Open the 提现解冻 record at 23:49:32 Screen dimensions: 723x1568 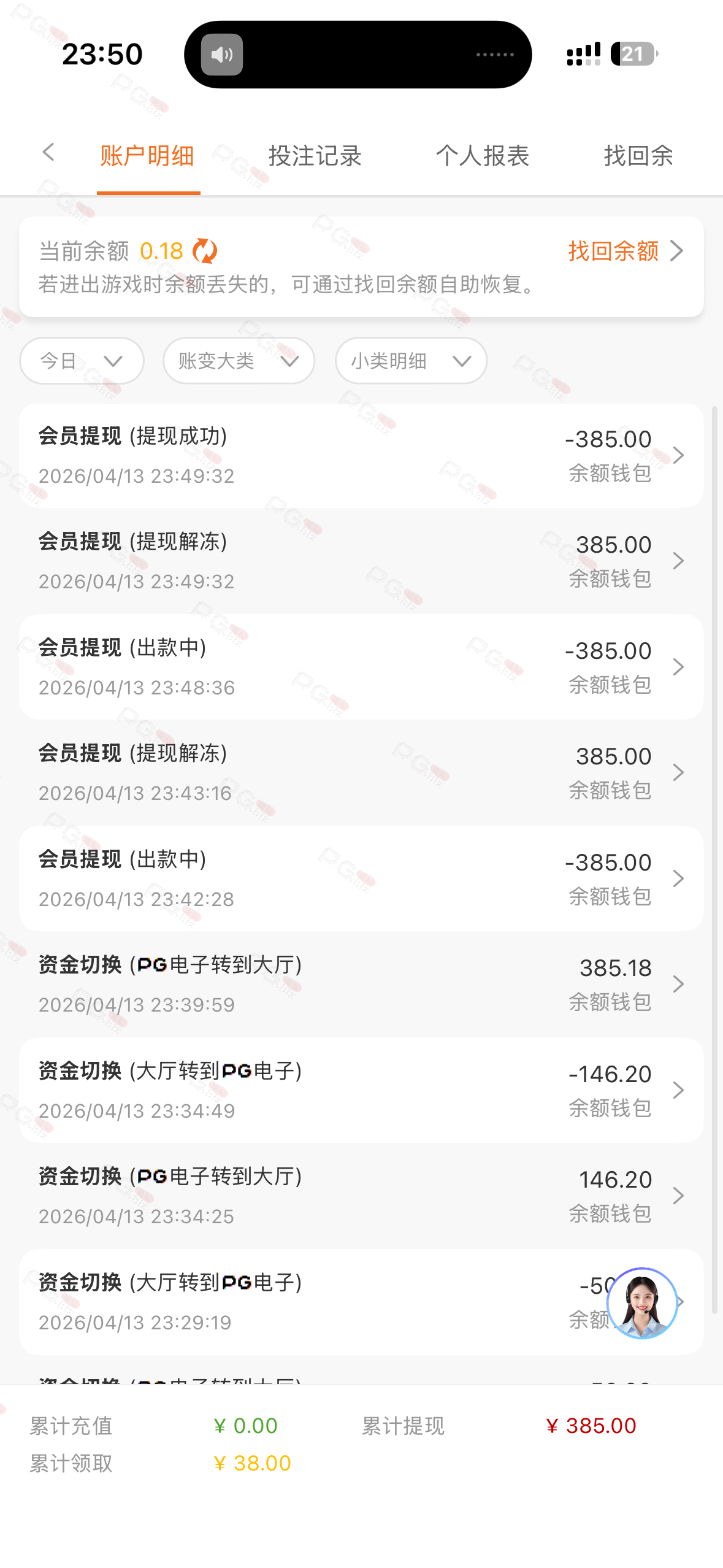361,561
